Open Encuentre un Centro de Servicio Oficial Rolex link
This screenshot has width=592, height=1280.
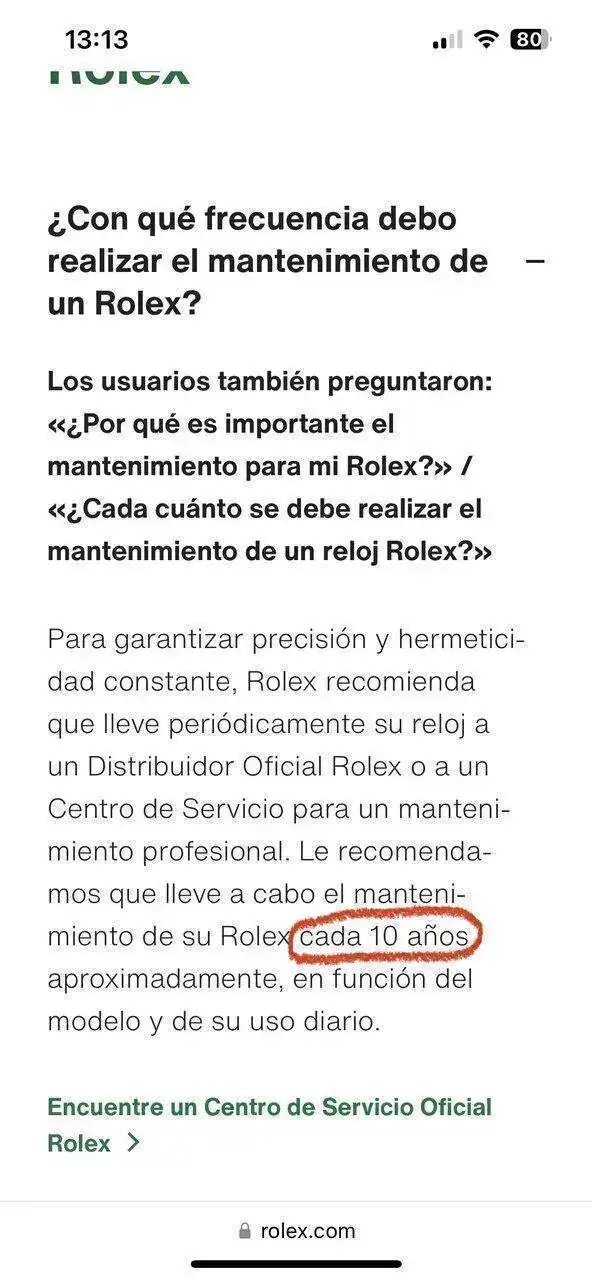(269, 1125)
